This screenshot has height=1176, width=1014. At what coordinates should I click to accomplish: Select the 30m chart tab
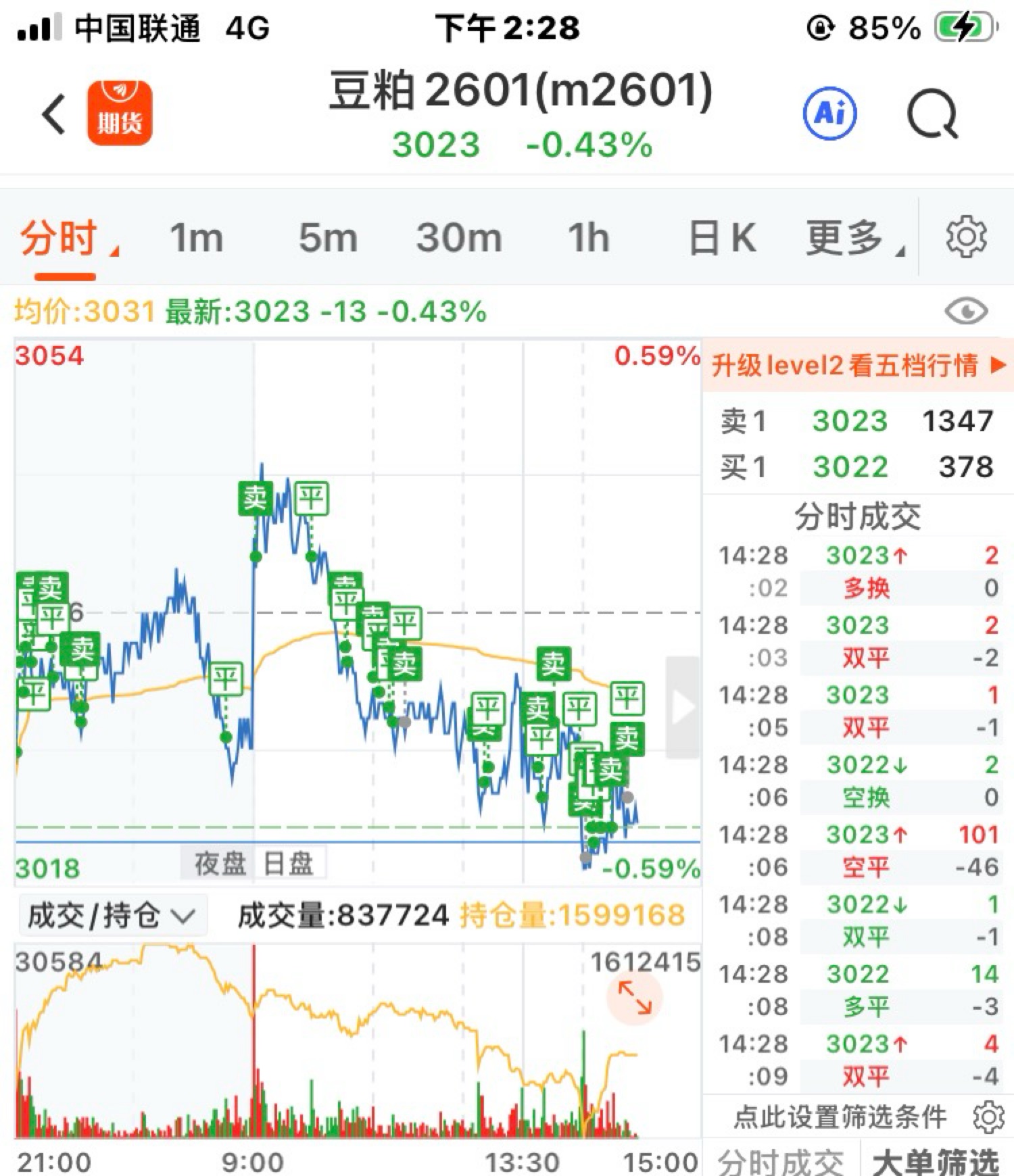459,238
